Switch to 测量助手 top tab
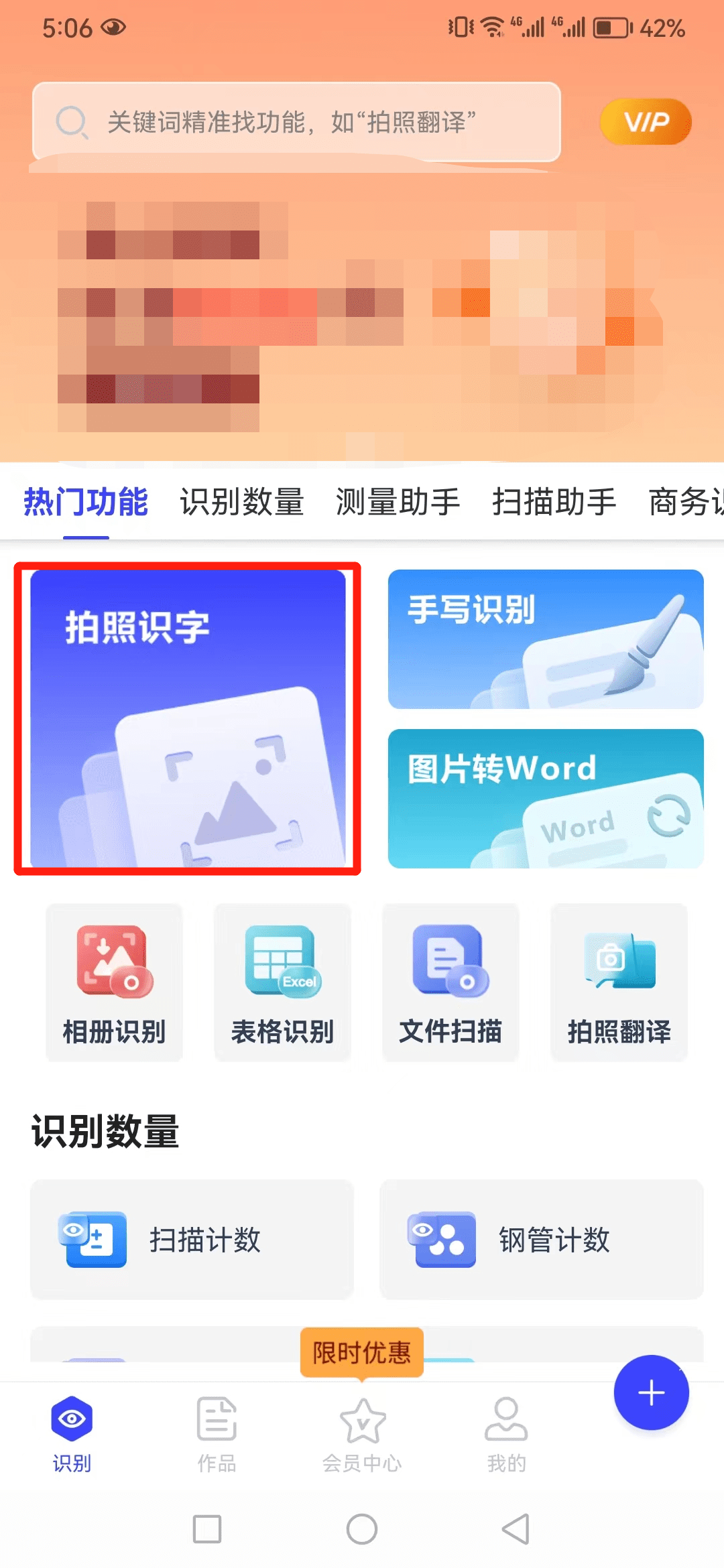The image size is (724, 1568). coord(398,502)
